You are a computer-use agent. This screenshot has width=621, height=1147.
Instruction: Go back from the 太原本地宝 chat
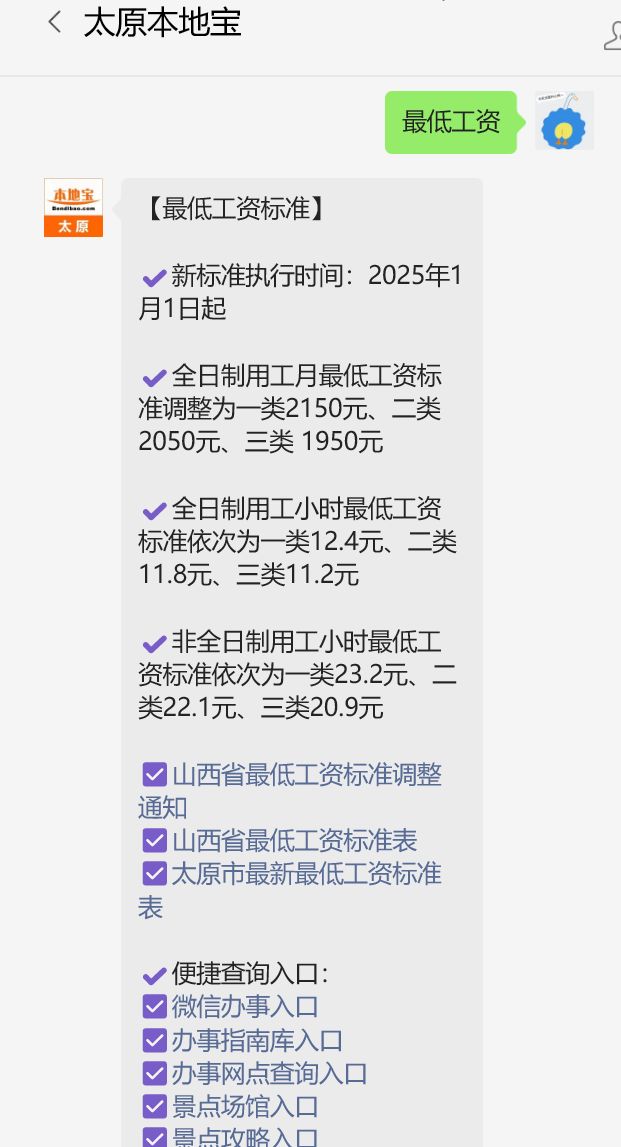[55, 22]
